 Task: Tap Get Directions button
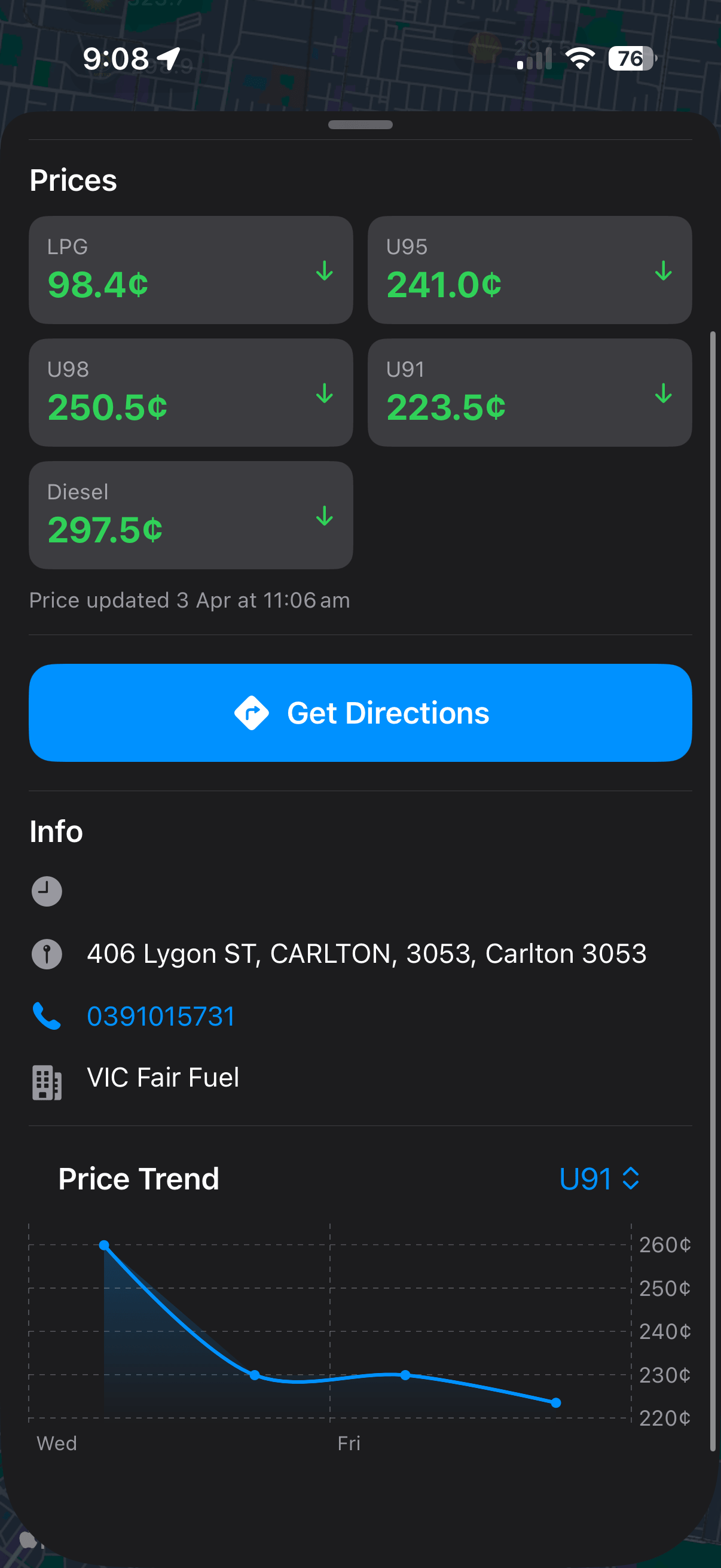point(360,713)
